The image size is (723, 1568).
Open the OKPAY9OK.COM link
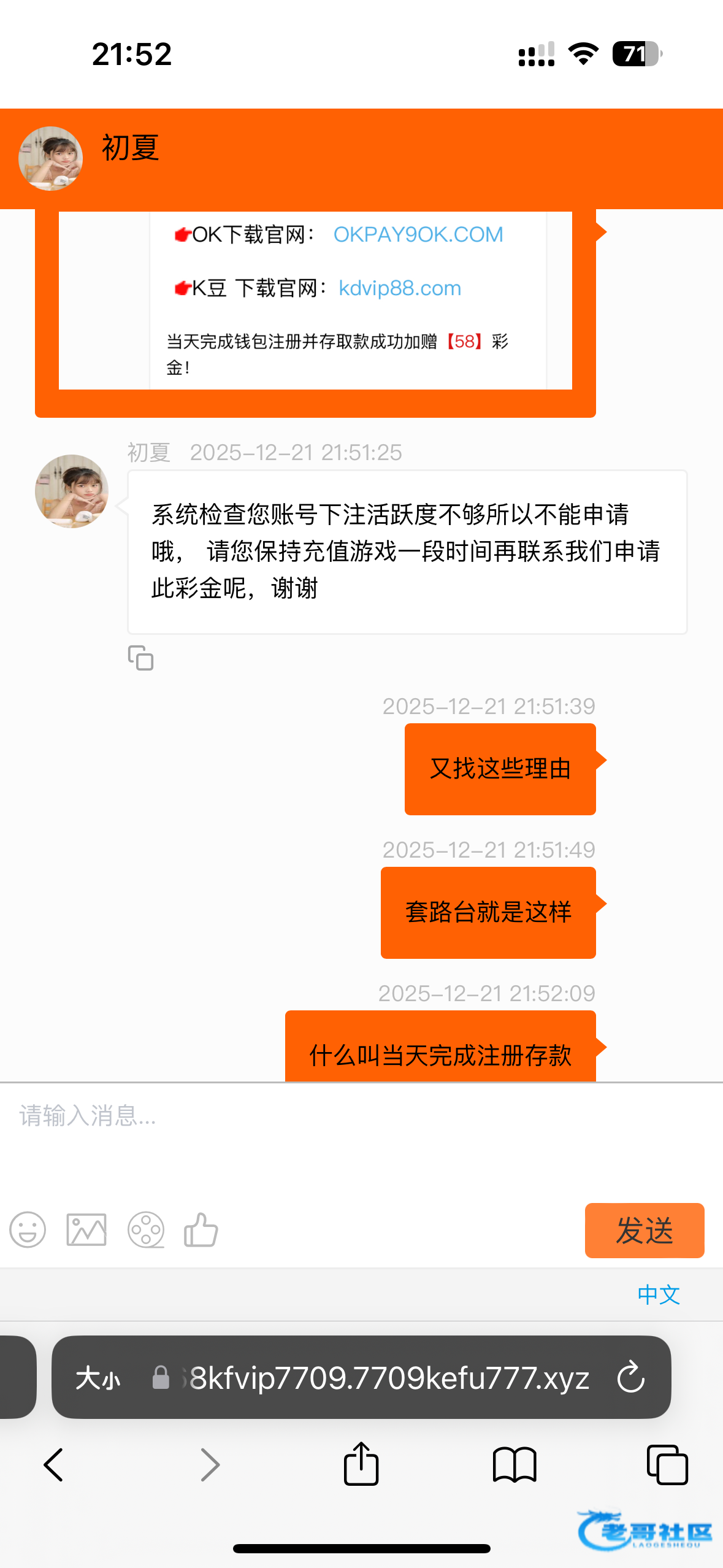coord(418,234)
